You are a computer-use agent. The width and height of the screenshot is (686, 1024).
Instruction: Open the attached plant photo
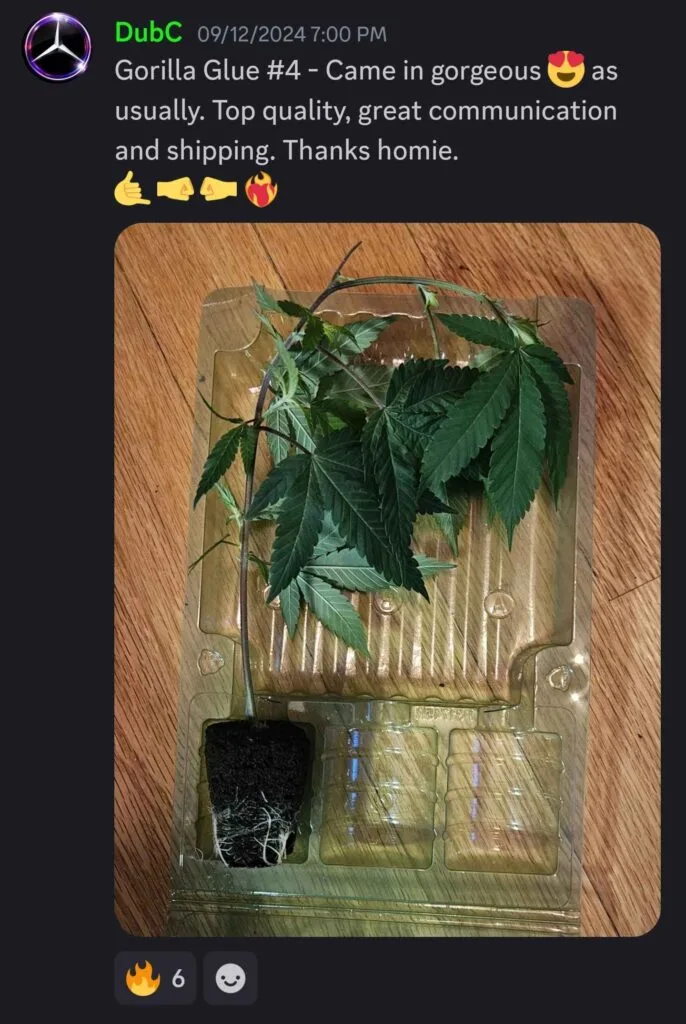(387, 579)
